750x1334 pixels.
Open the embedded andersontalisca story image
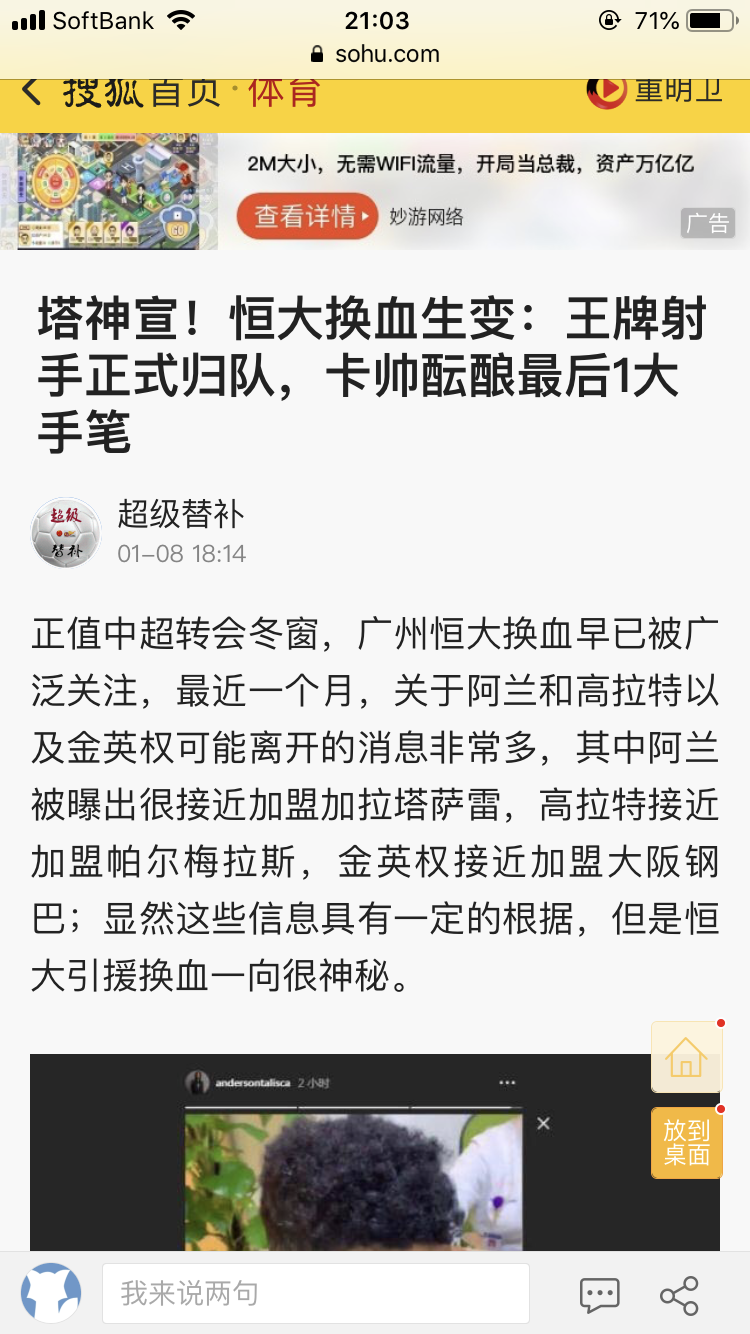[x=375, y=1153]
